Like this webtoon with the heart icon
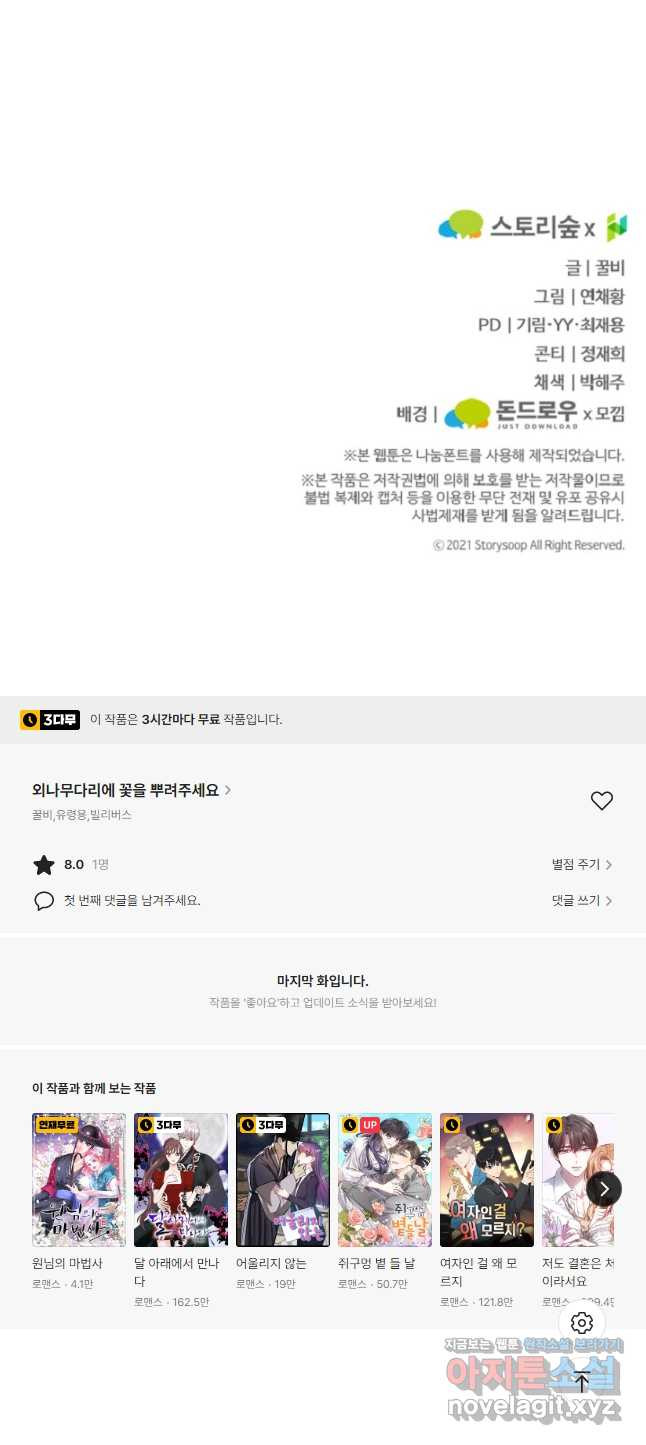646x1445 pixels. click(601, 801)
